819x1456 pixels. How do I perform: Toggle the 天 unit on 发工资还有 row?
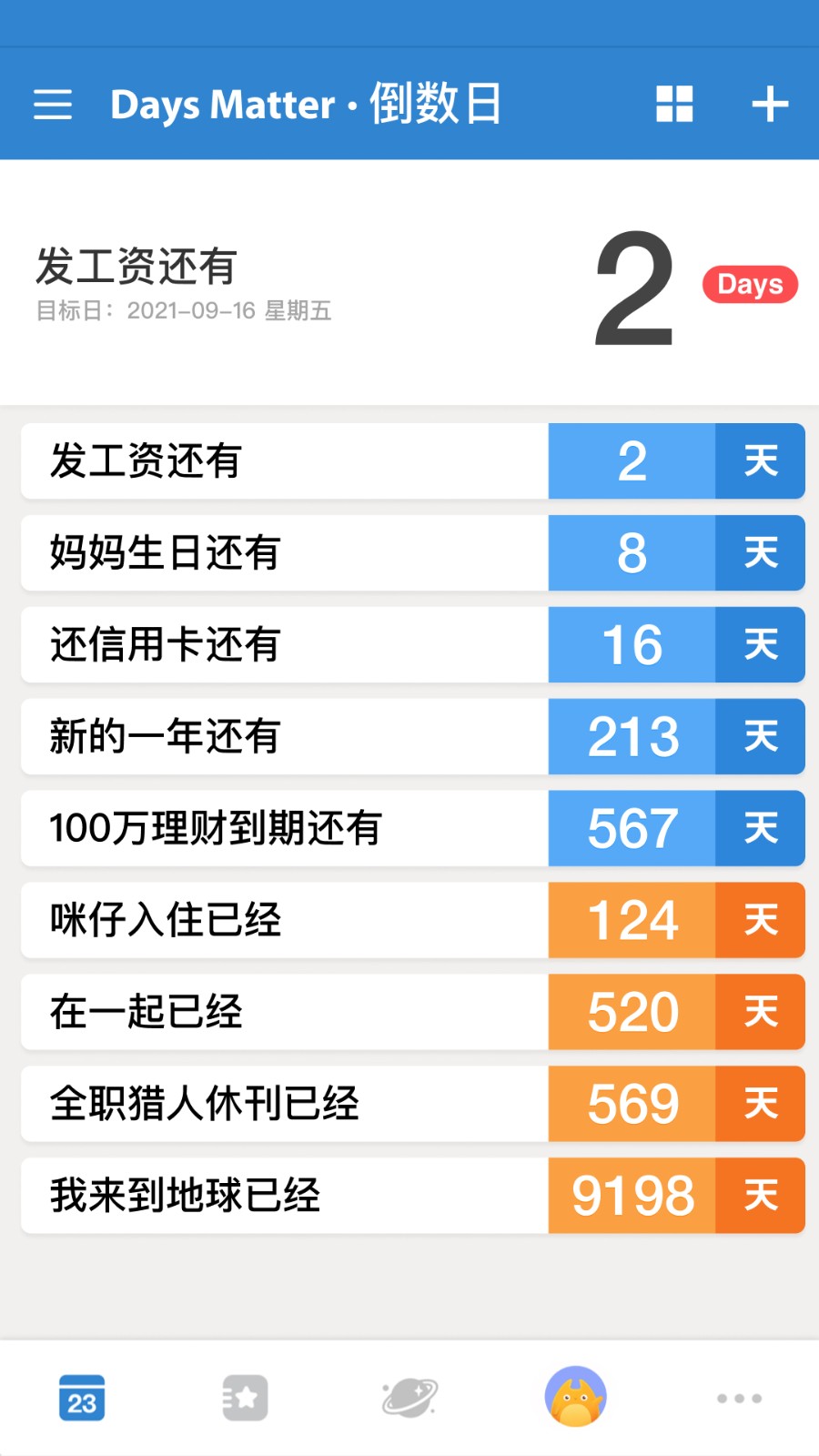pos(761,461)
